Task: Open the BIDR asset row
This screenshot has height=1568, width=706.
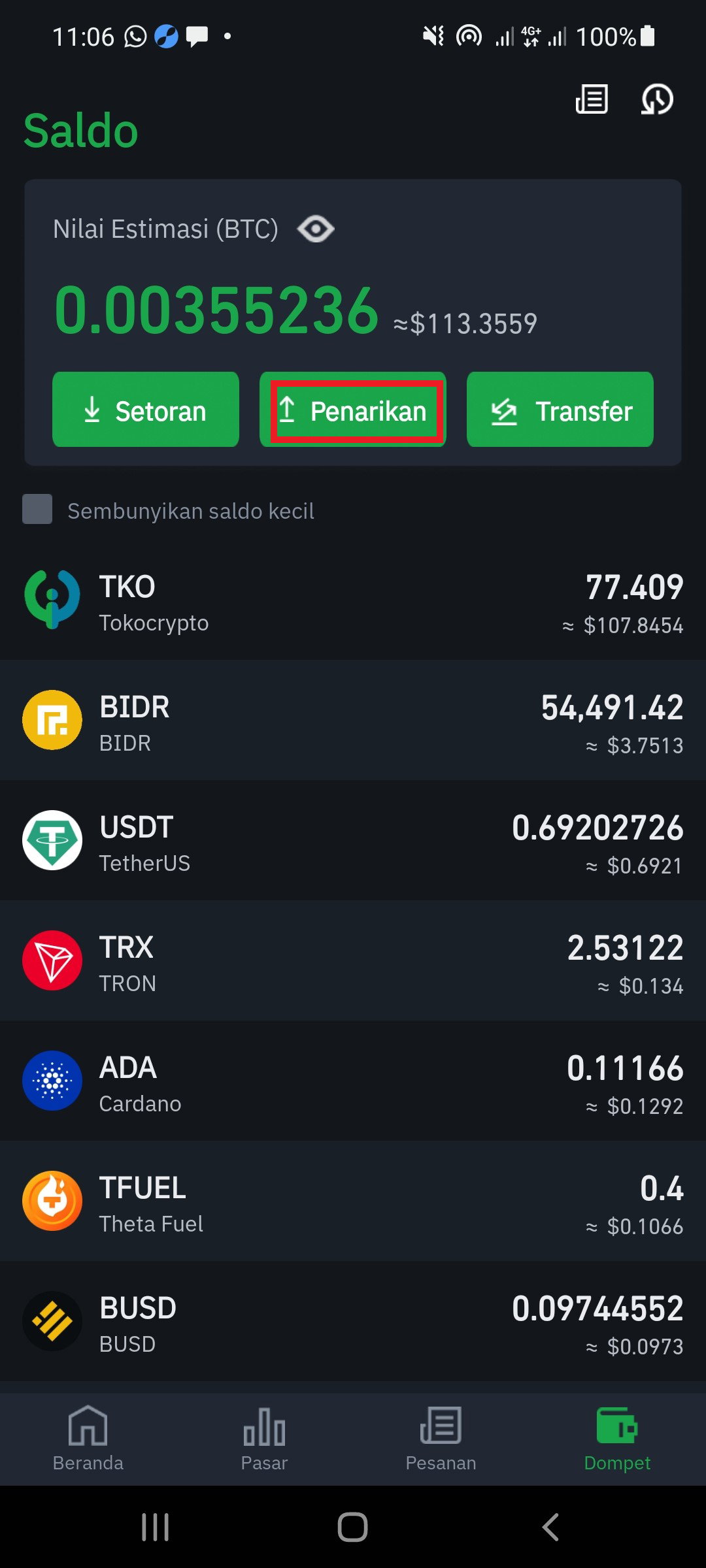Action: [x=353, y=720]
